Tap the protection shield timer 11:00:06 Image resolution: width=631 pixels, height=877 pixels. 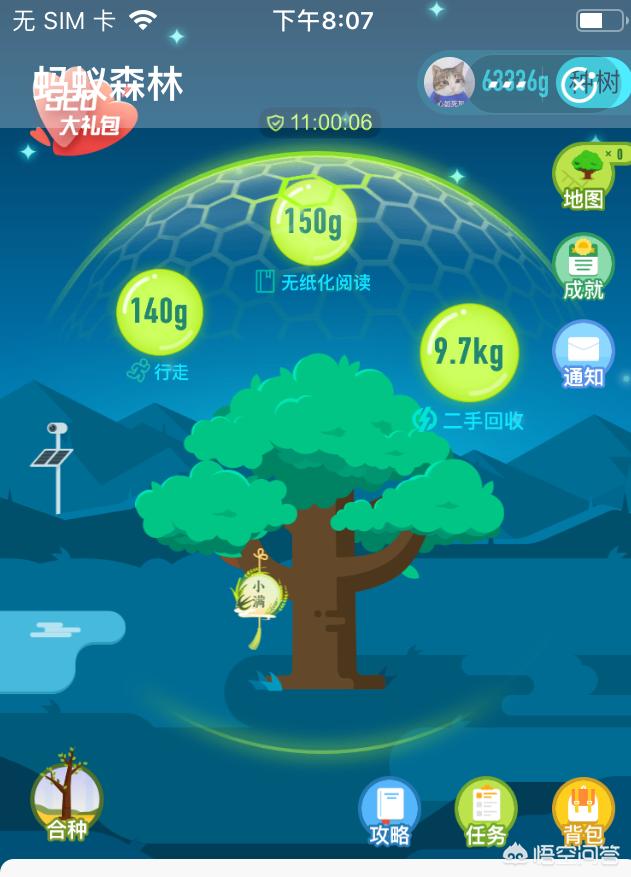coord(319,123)
